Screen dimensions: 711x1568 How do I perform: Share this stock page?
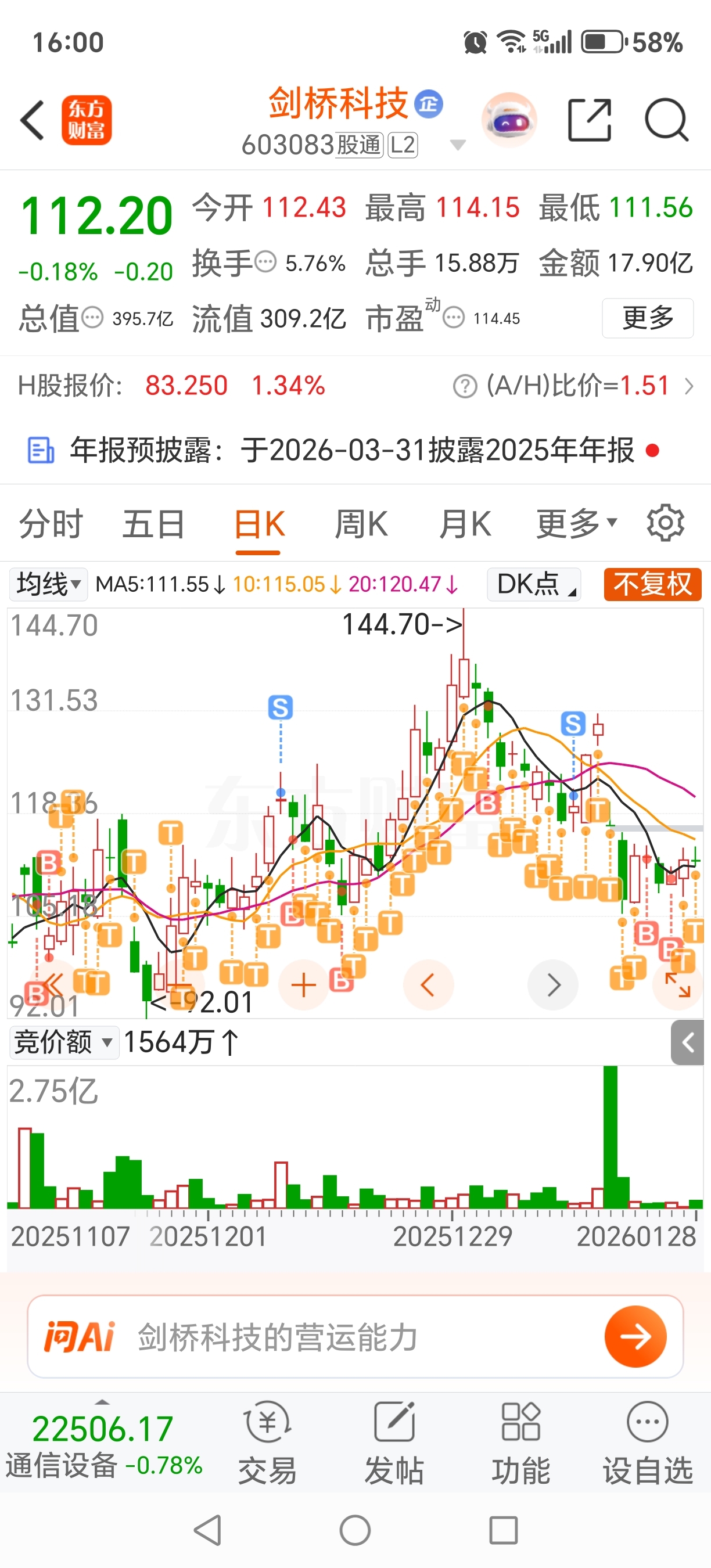point(588,120)
